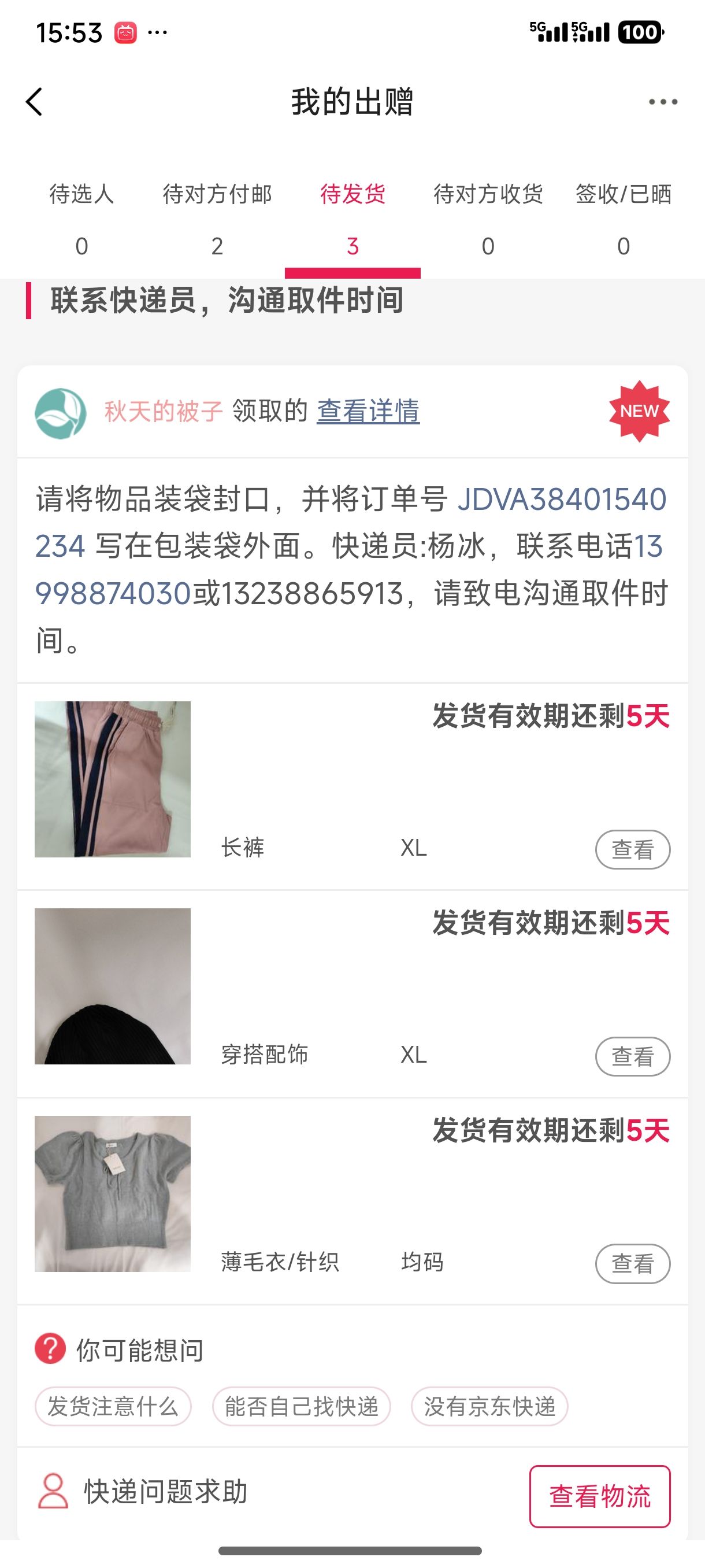Screen dimensions: 705x1568
Task: Select the 待发货 tab
Action: pos(353,218)
